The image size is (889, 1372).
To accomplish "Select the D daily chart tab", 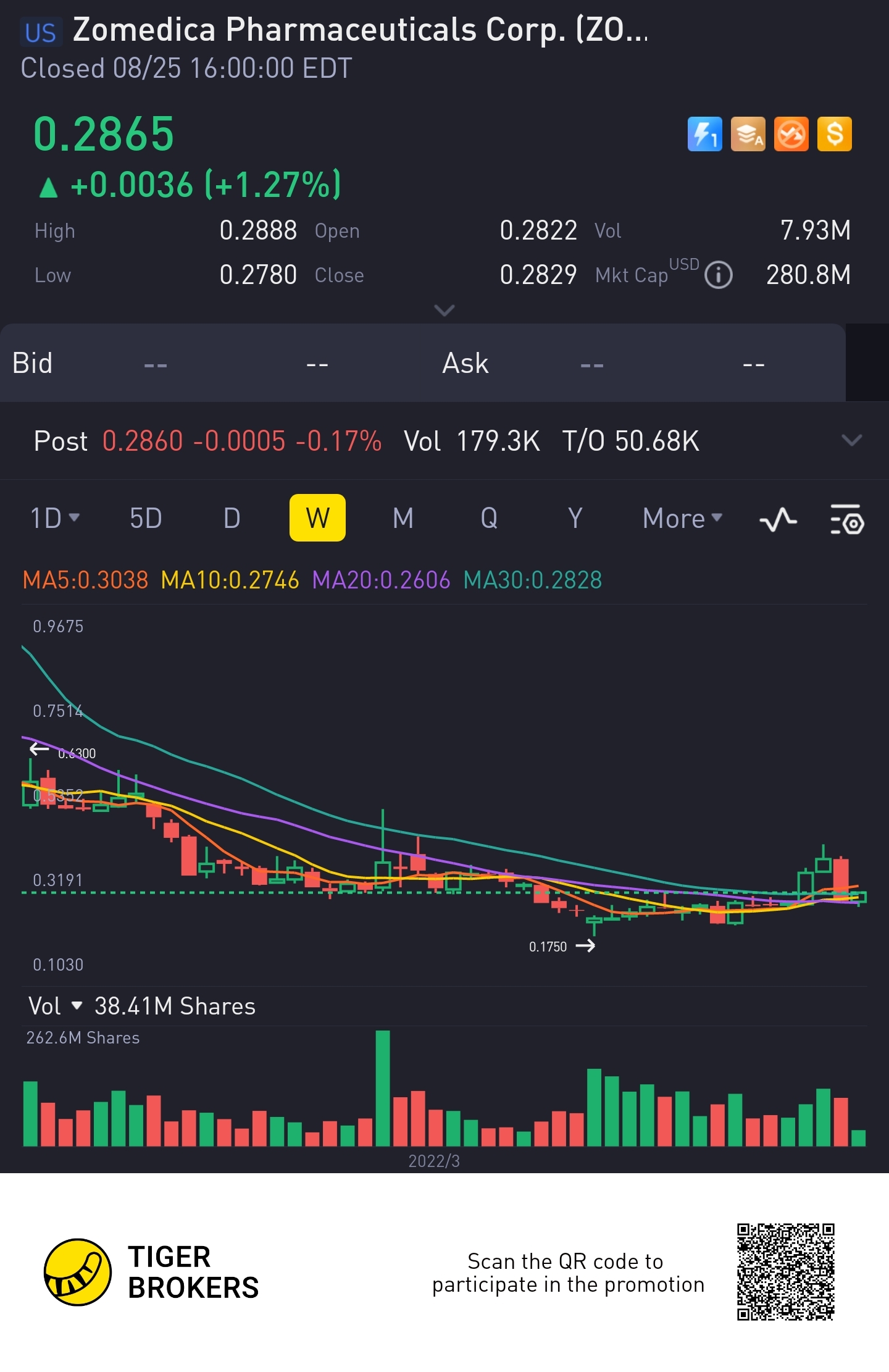I will coord(232,518).
